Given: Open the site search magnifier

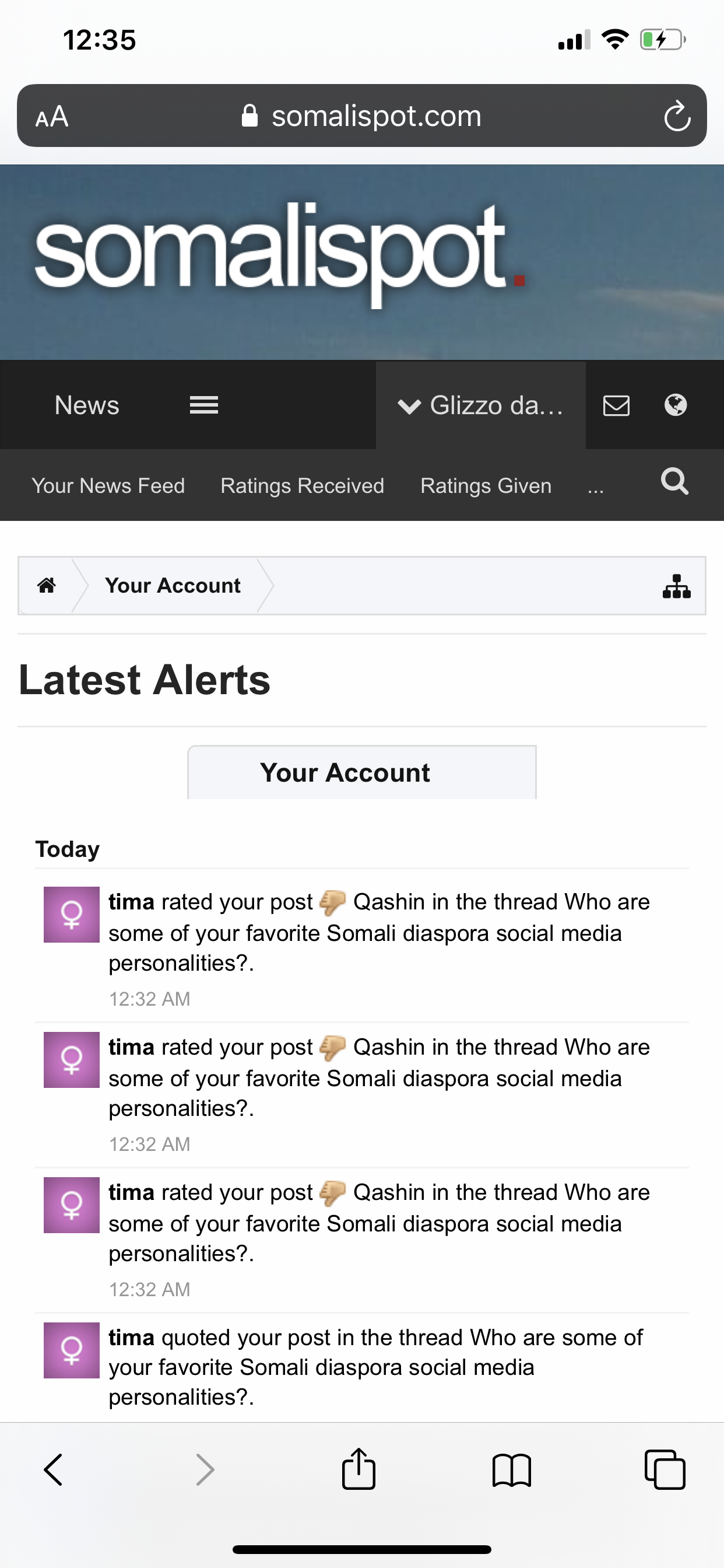Looking at the screenshot, I should (x=674, y=482).
